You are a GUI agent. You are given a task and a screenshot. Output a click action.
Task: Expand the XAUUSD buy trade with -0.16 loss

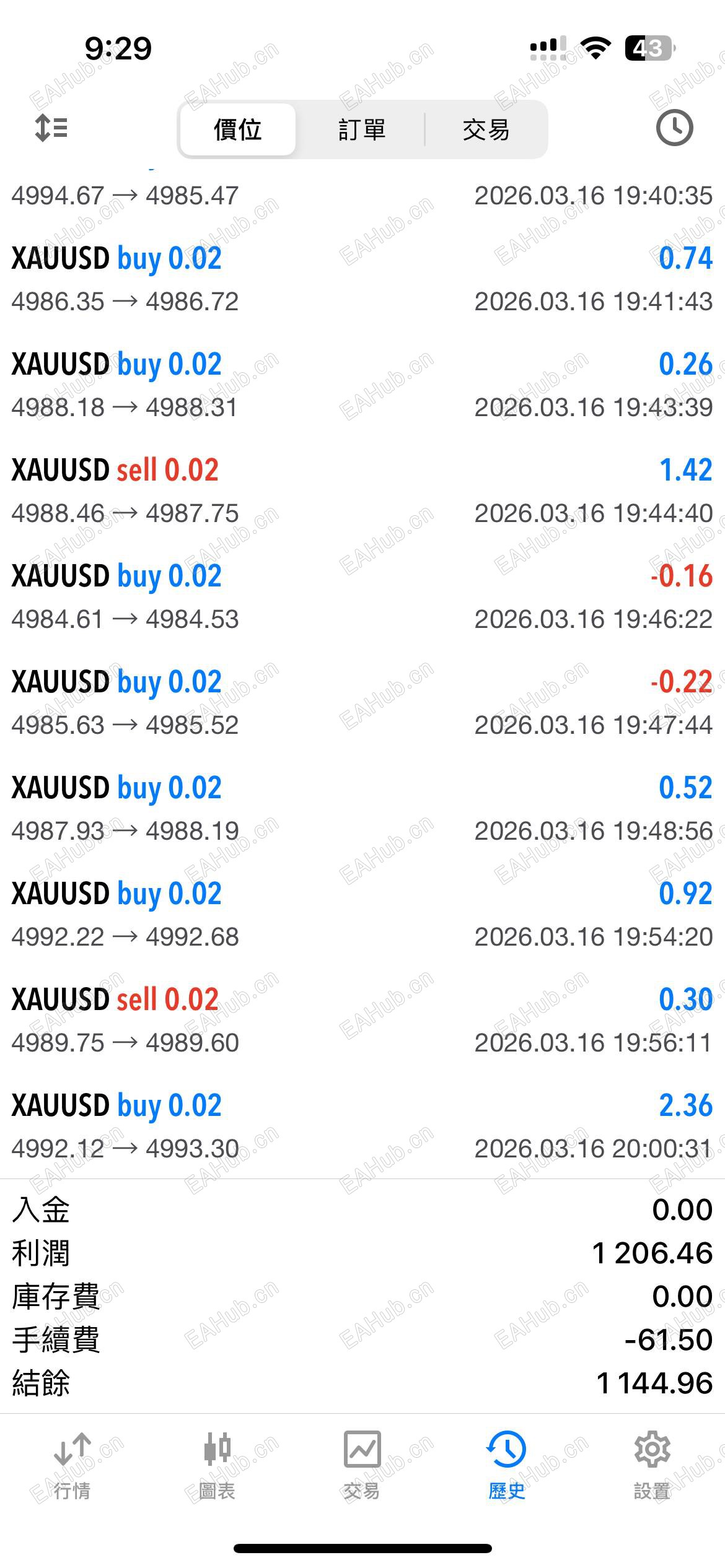(362, 598)
